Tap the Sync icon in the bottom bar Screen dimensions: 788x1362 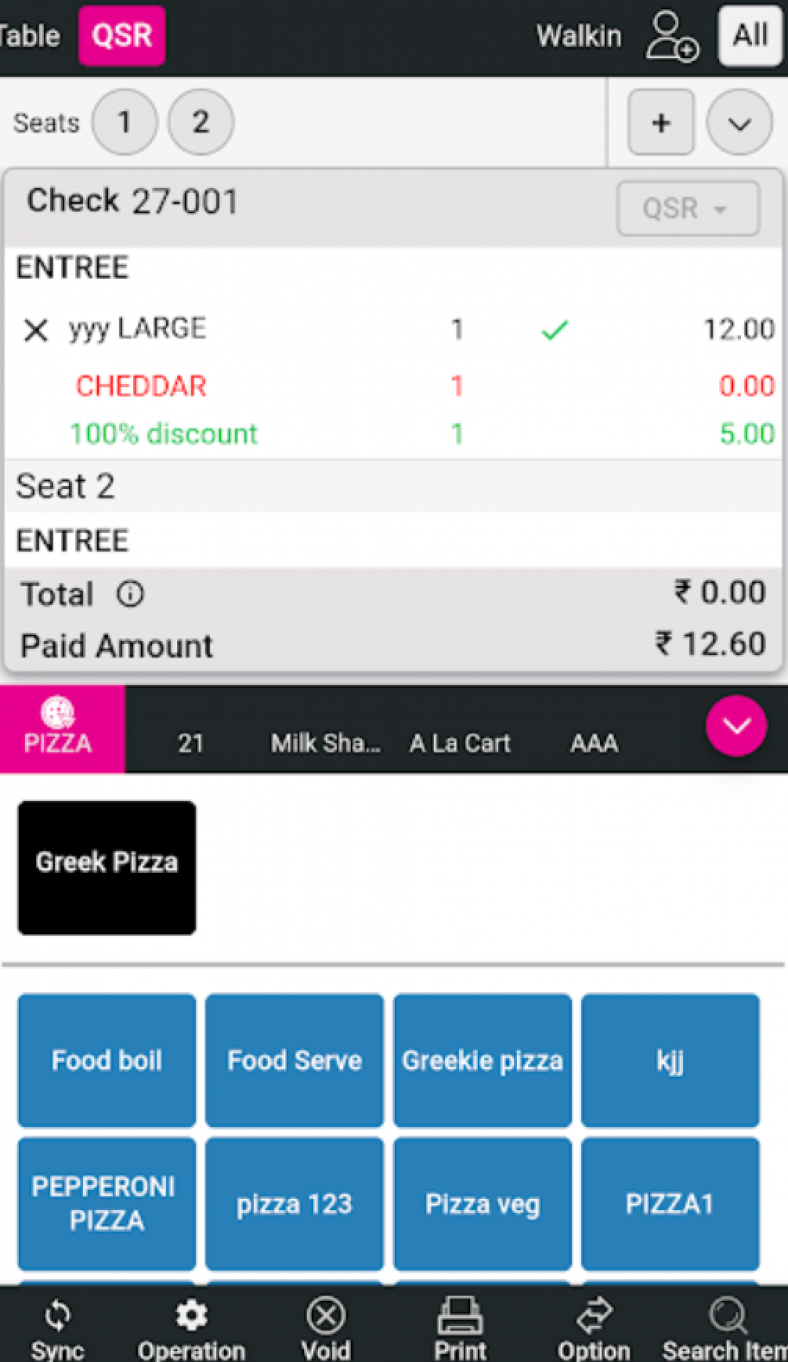tap(57, 1315)
